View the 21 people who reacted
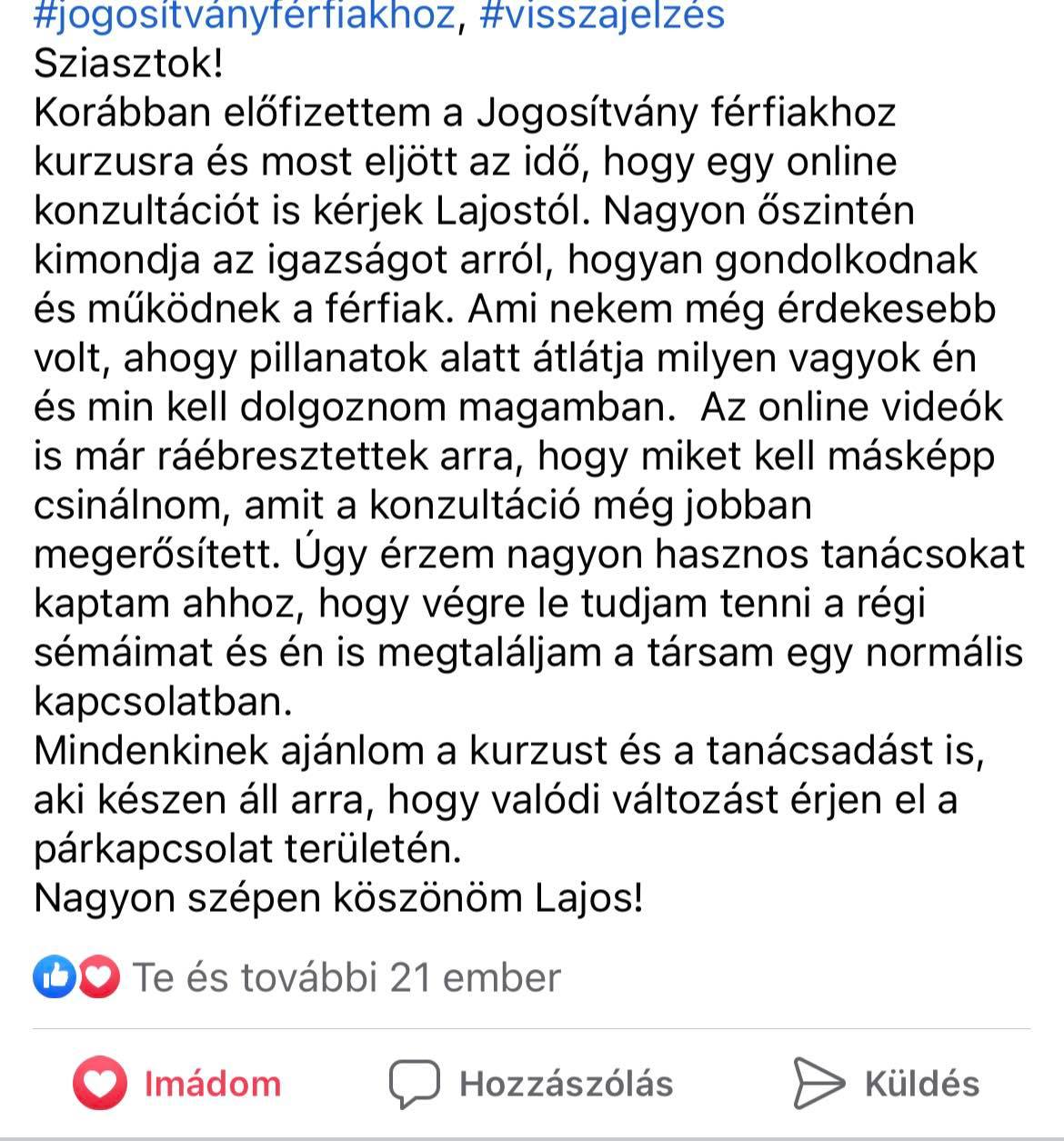The width and height of the screenshot is (1064, 1141). pos(346,978)
